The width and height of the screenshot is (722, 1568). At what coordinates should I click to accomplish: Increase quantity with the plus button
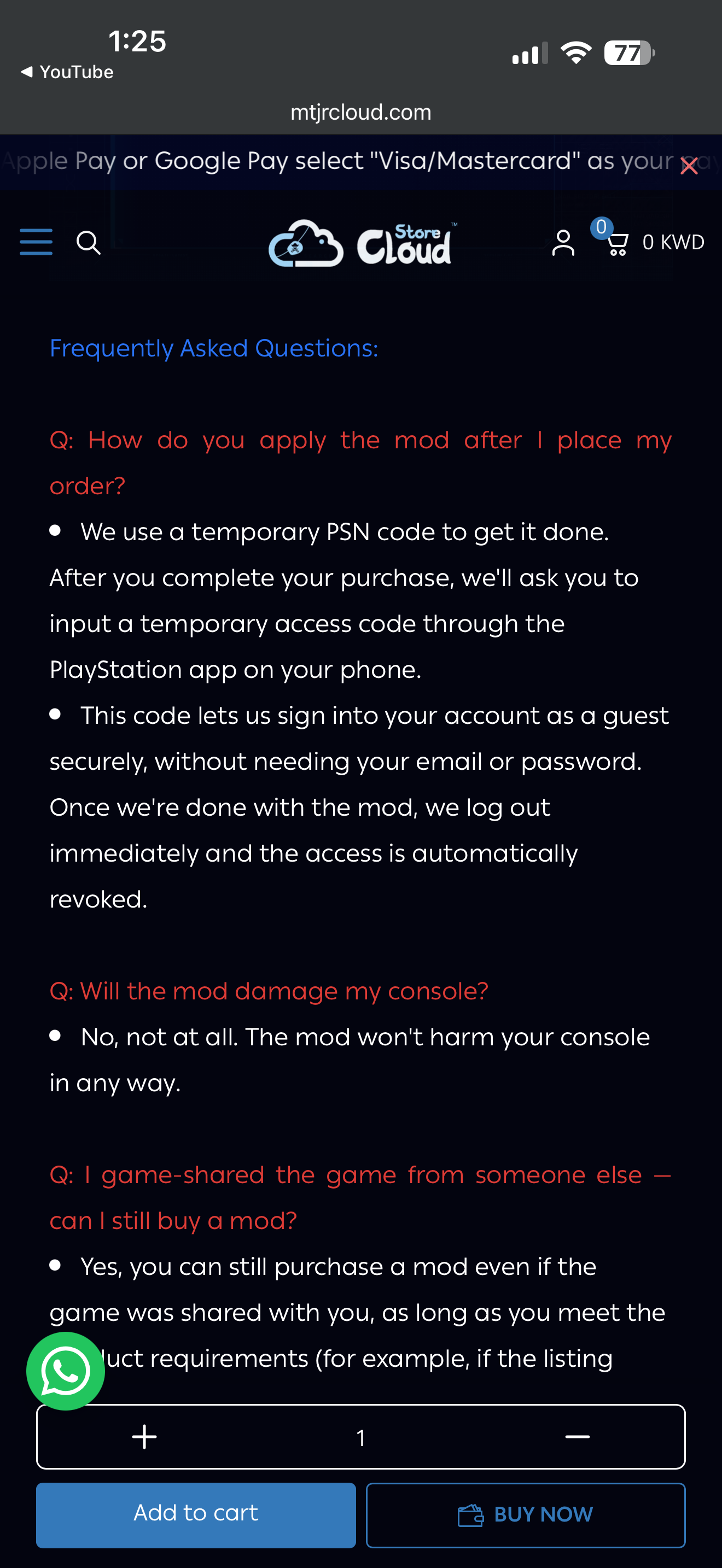[145, 1437]
